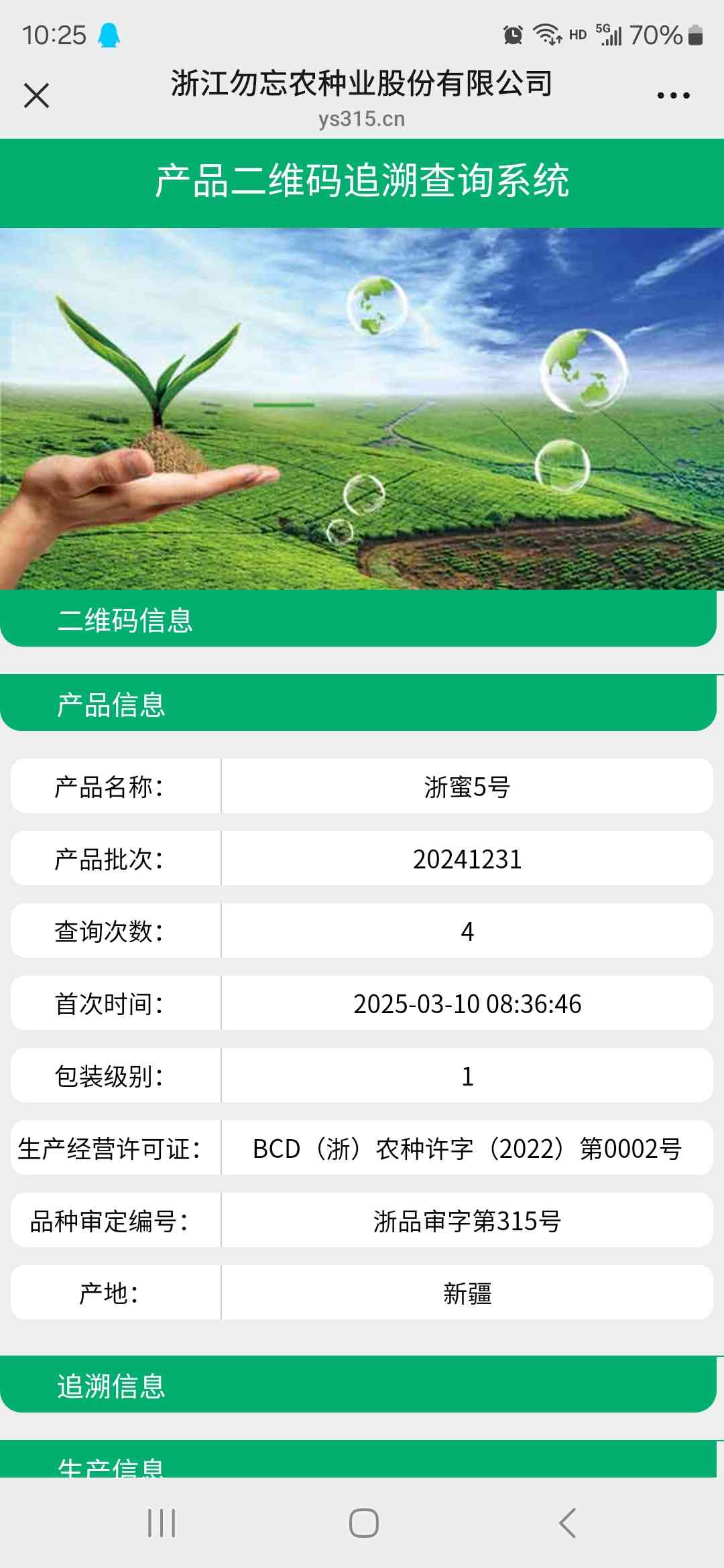Go back with system back button

tap(567, 1523)
